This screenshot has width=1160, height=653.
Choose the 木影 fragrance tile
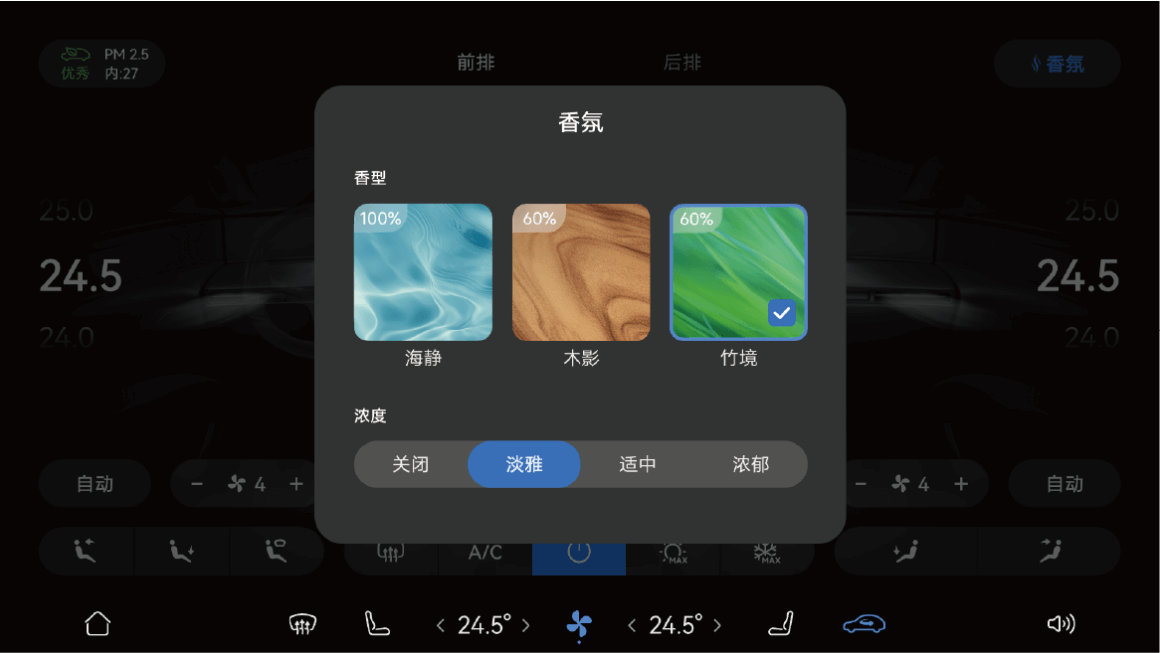tap(581, 272)
